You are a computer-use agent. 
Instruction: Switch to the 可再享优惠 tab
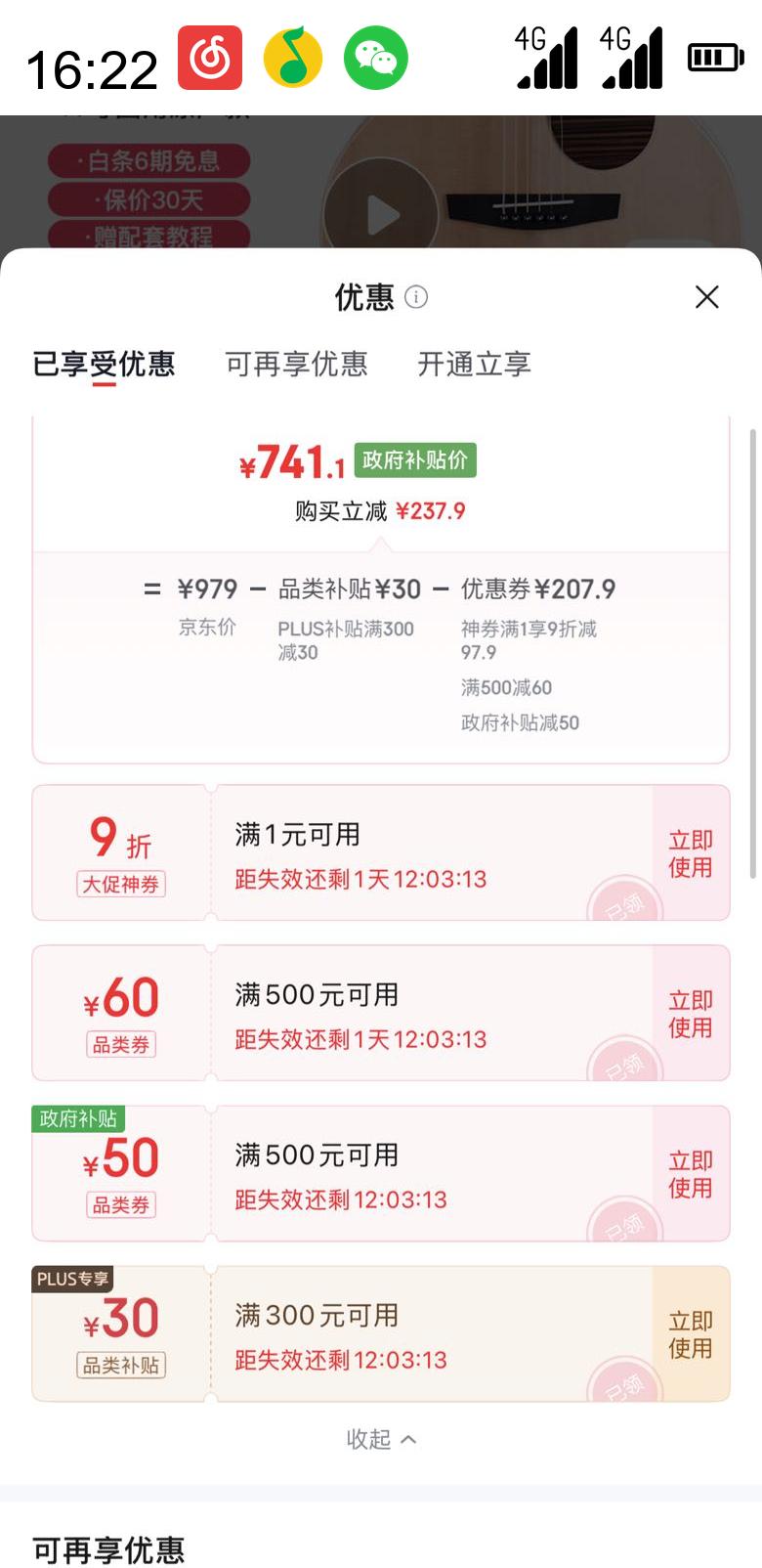coord(297,364)
